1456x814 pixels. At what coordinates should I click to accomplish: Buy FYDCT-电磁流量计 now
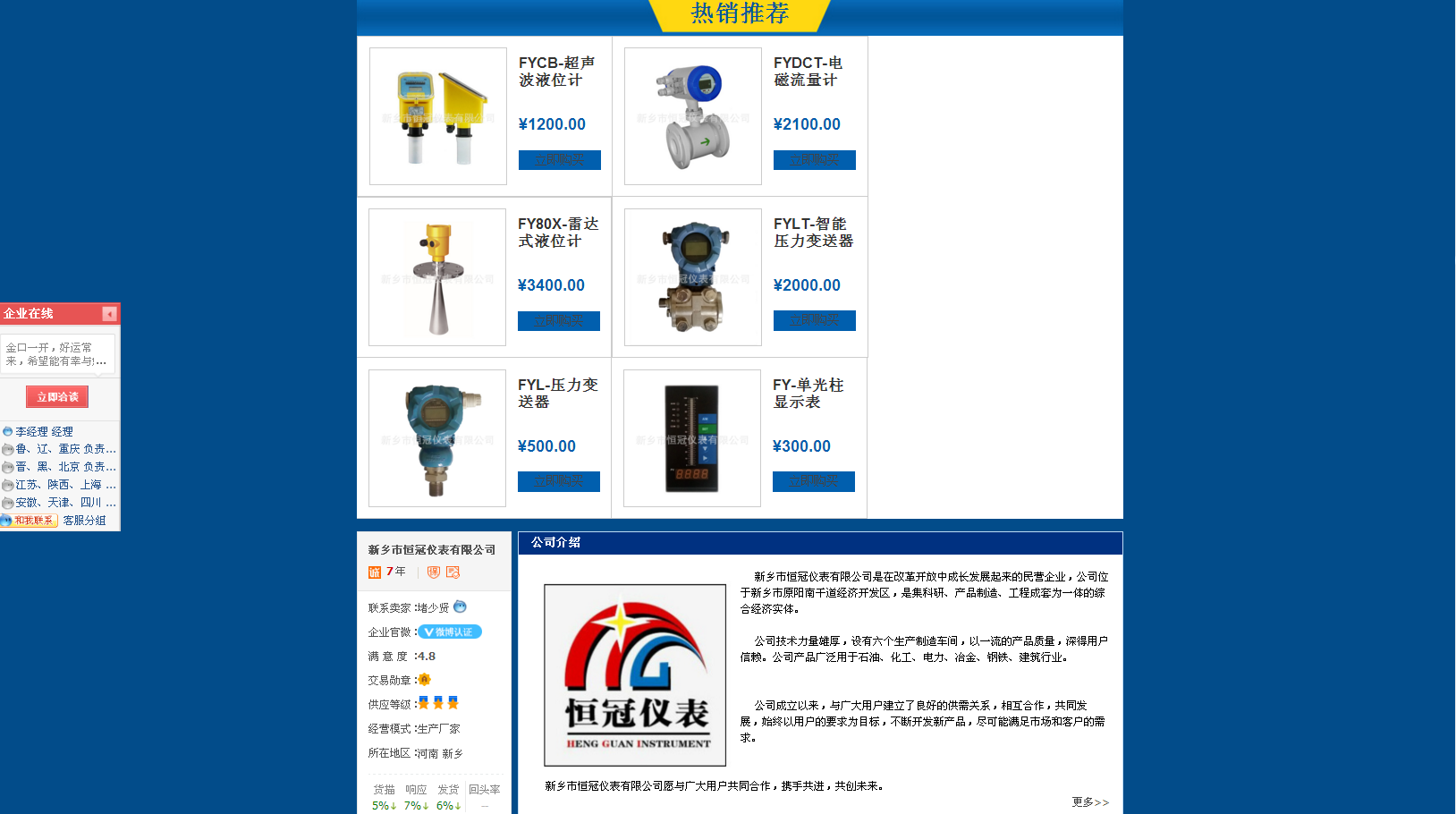pos(814,160)
